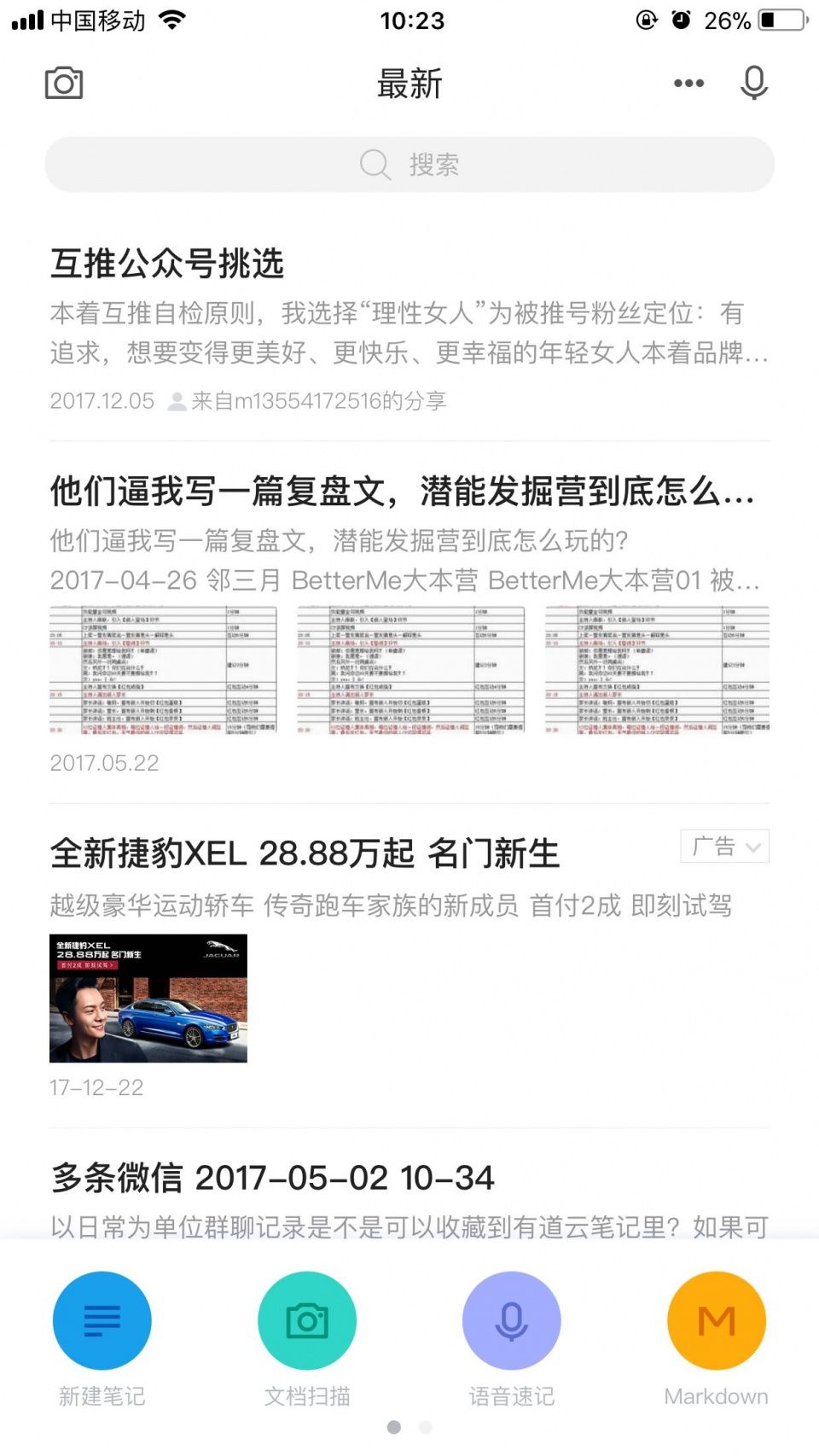This screenshot has height=1456, width=819.
Task: Open the 最新 title at top center
Action: 409,82
